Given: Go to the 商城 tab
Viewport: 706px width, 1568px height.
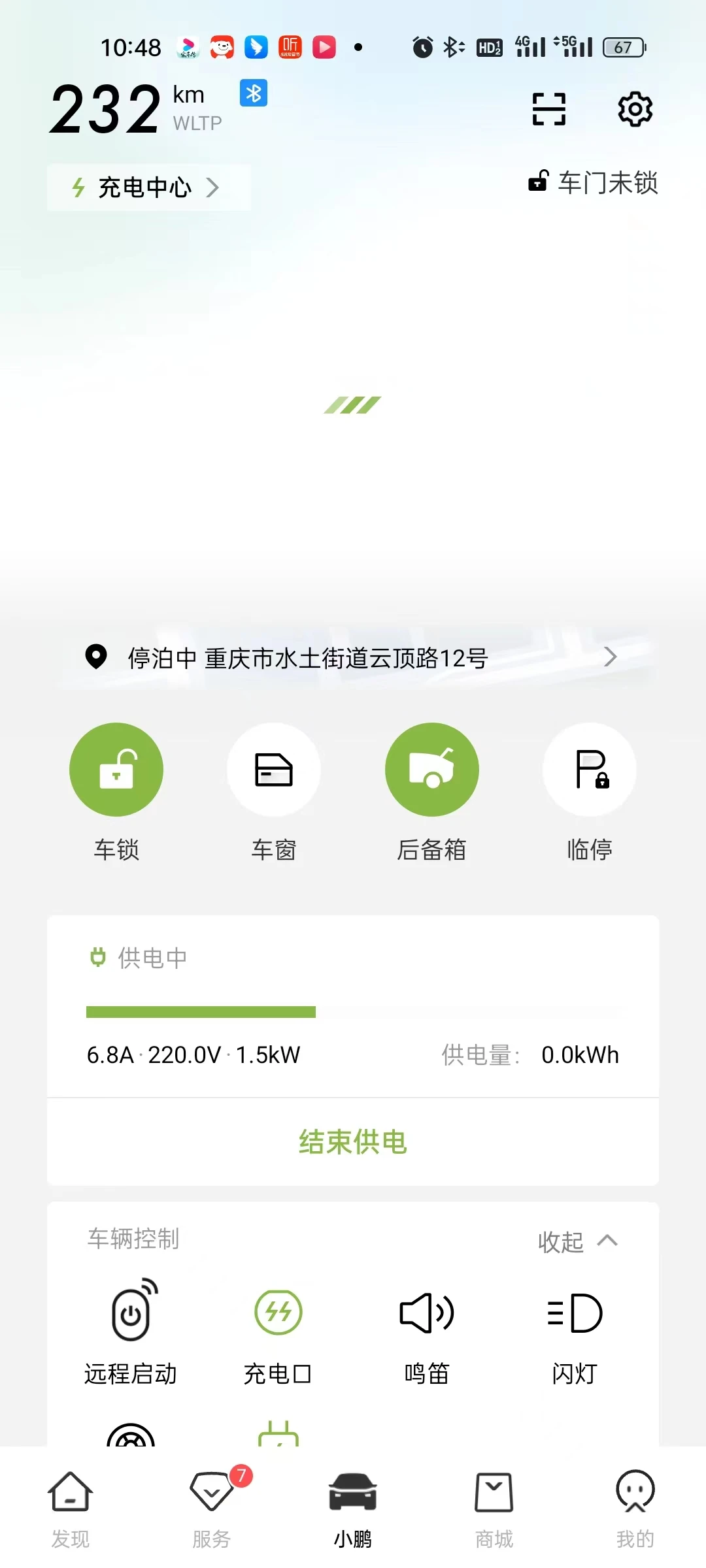Looking at the screenshot, I should point(494,1510).
